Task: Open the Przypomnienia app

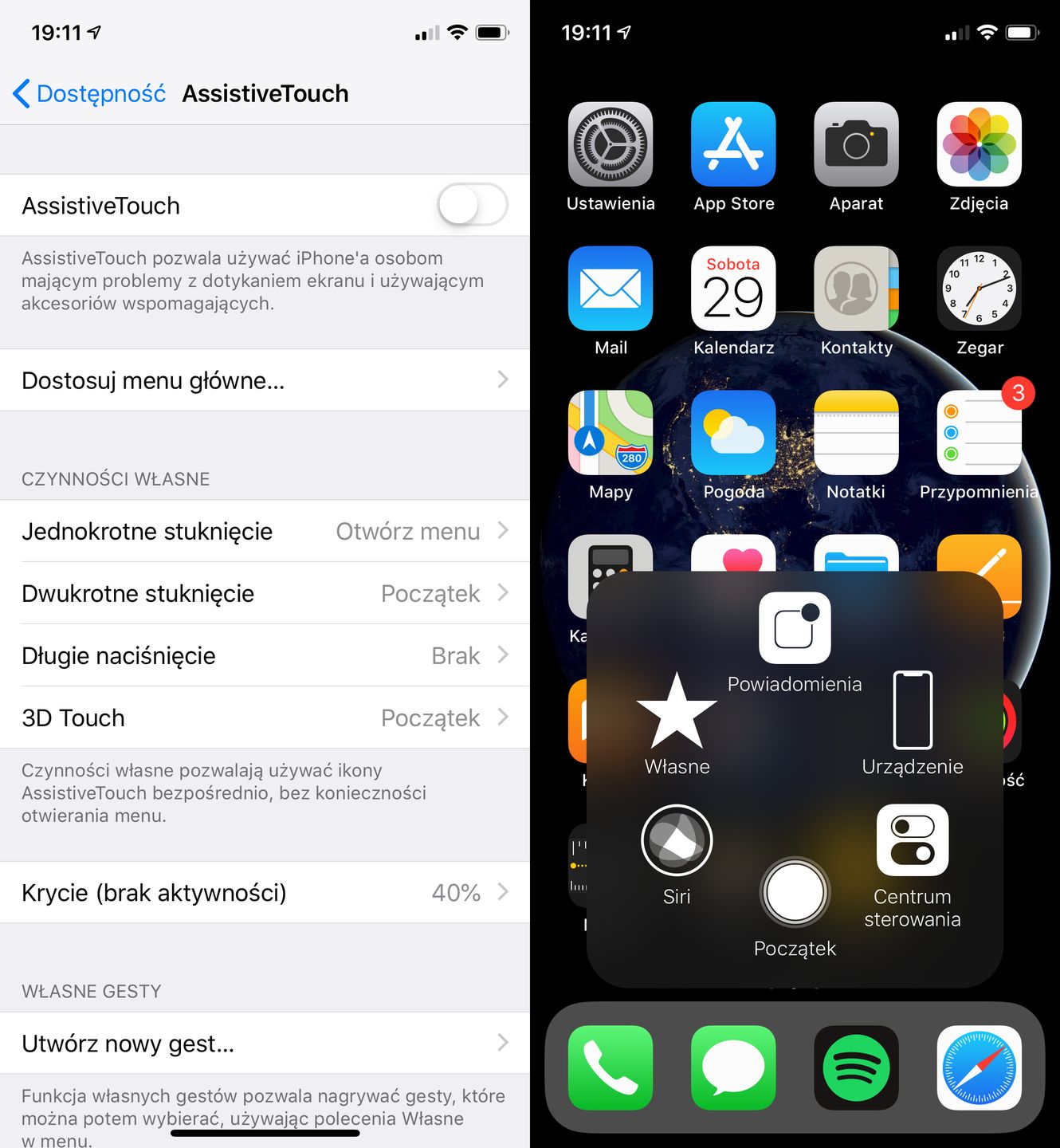Action: click(x=979, y=433)
